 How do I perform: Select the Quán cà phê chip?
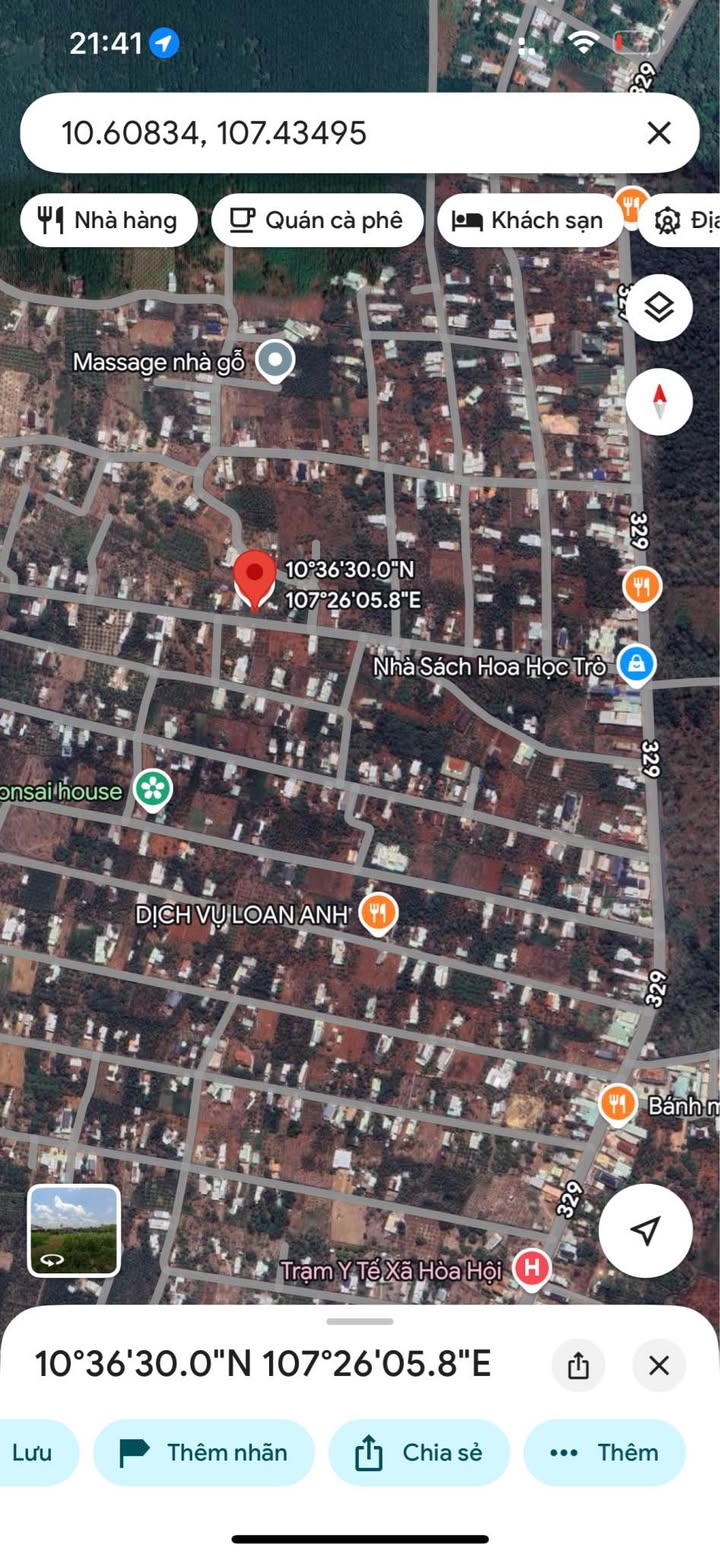[x=317, y=220]
